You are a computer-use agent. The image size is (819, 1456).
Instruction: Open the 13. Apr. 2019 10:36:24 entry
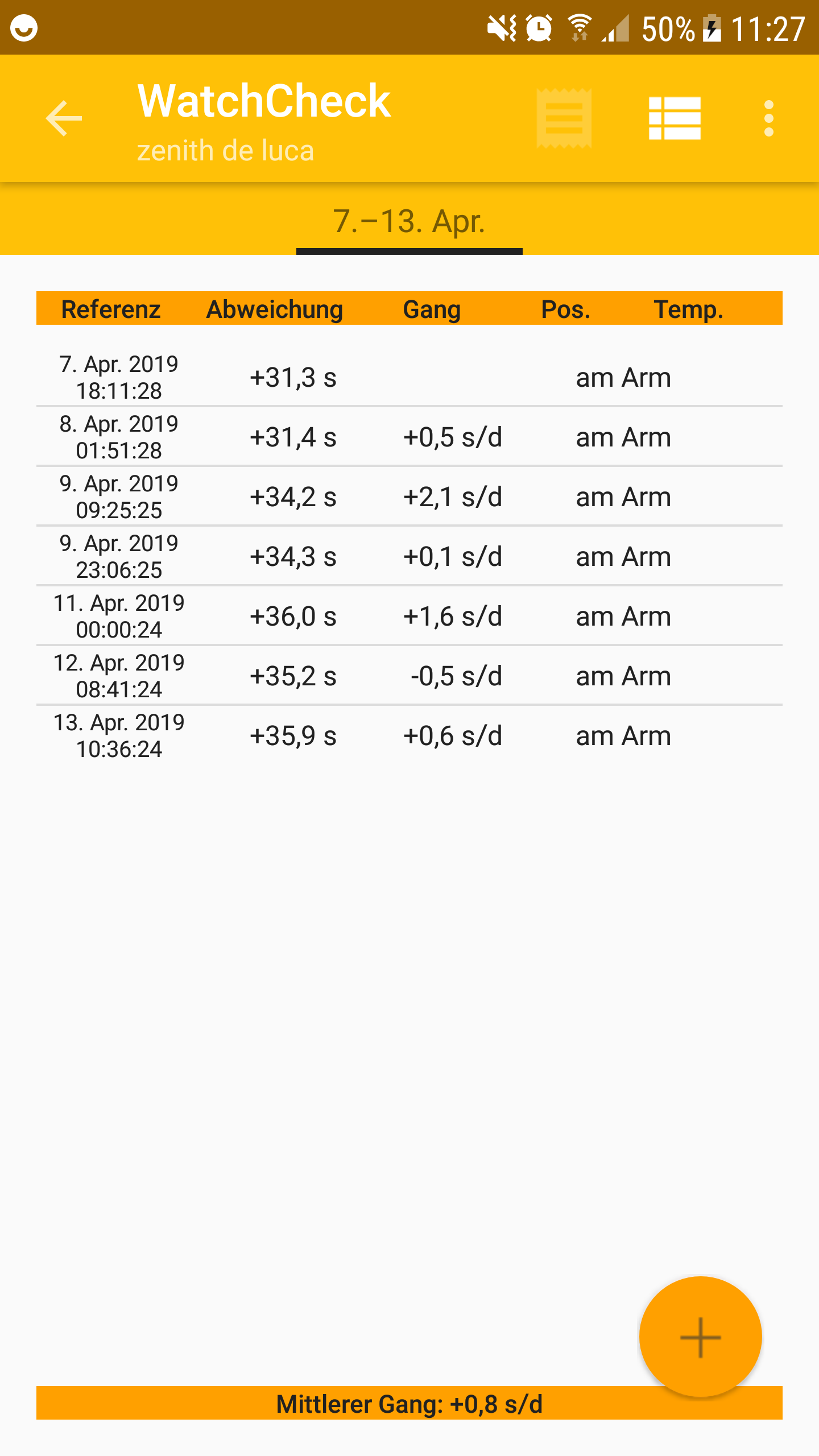pyautogui.click(x=409, y=735)
